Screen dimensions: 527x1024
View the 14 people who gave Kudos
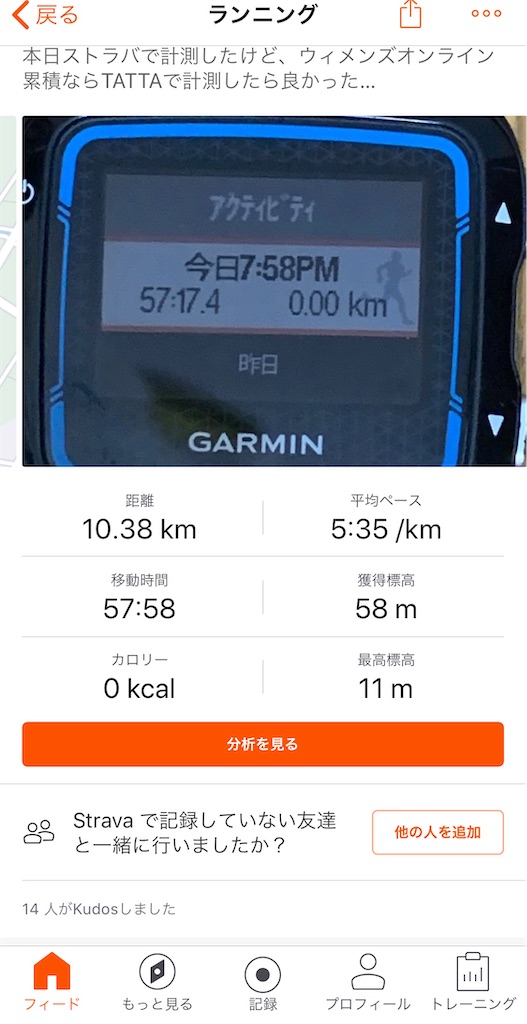click(99, 908)
